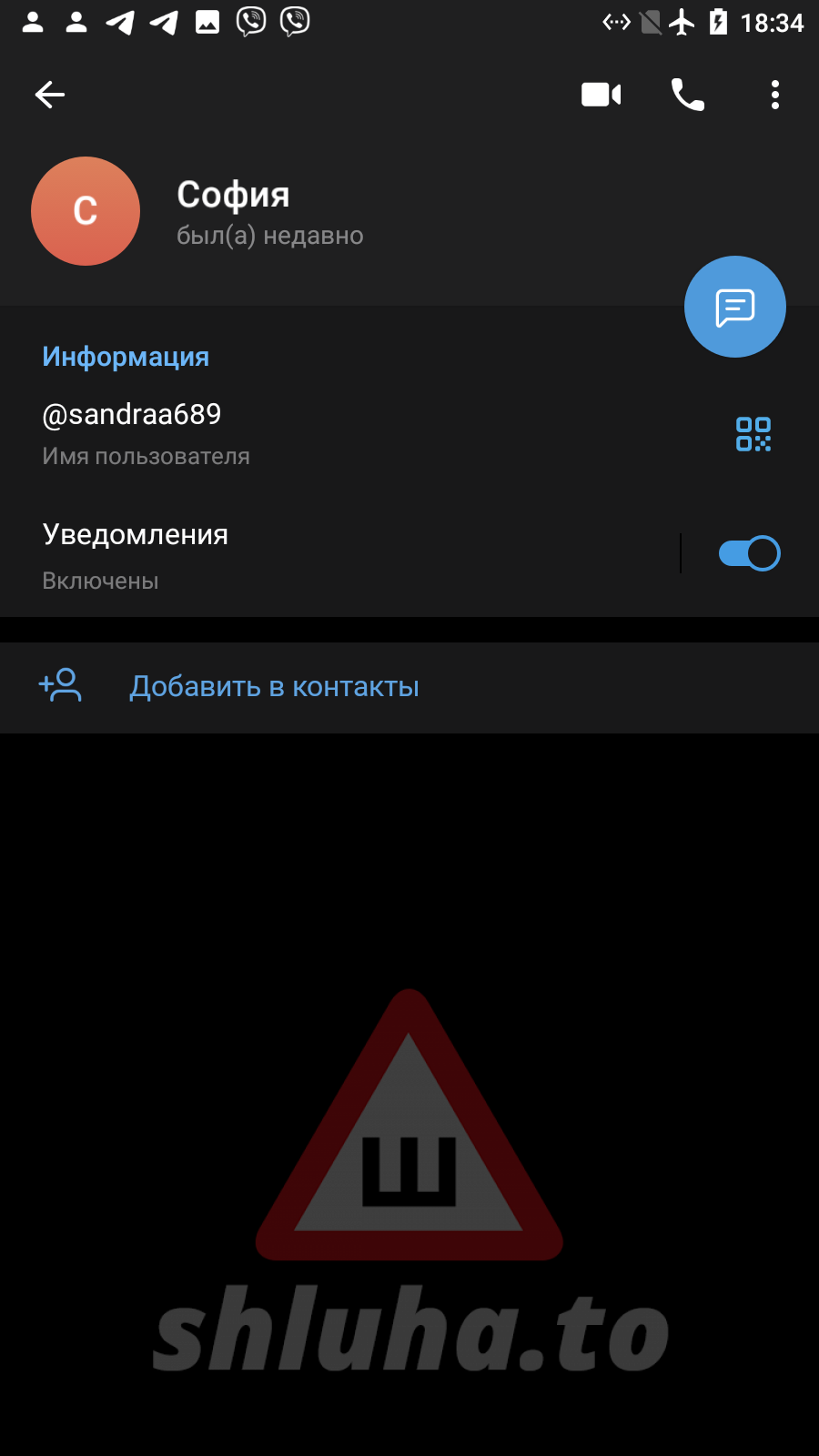This screenshot has width=819, height=1456.
Task: Start a voice call with София
Action: pos(688,95)
